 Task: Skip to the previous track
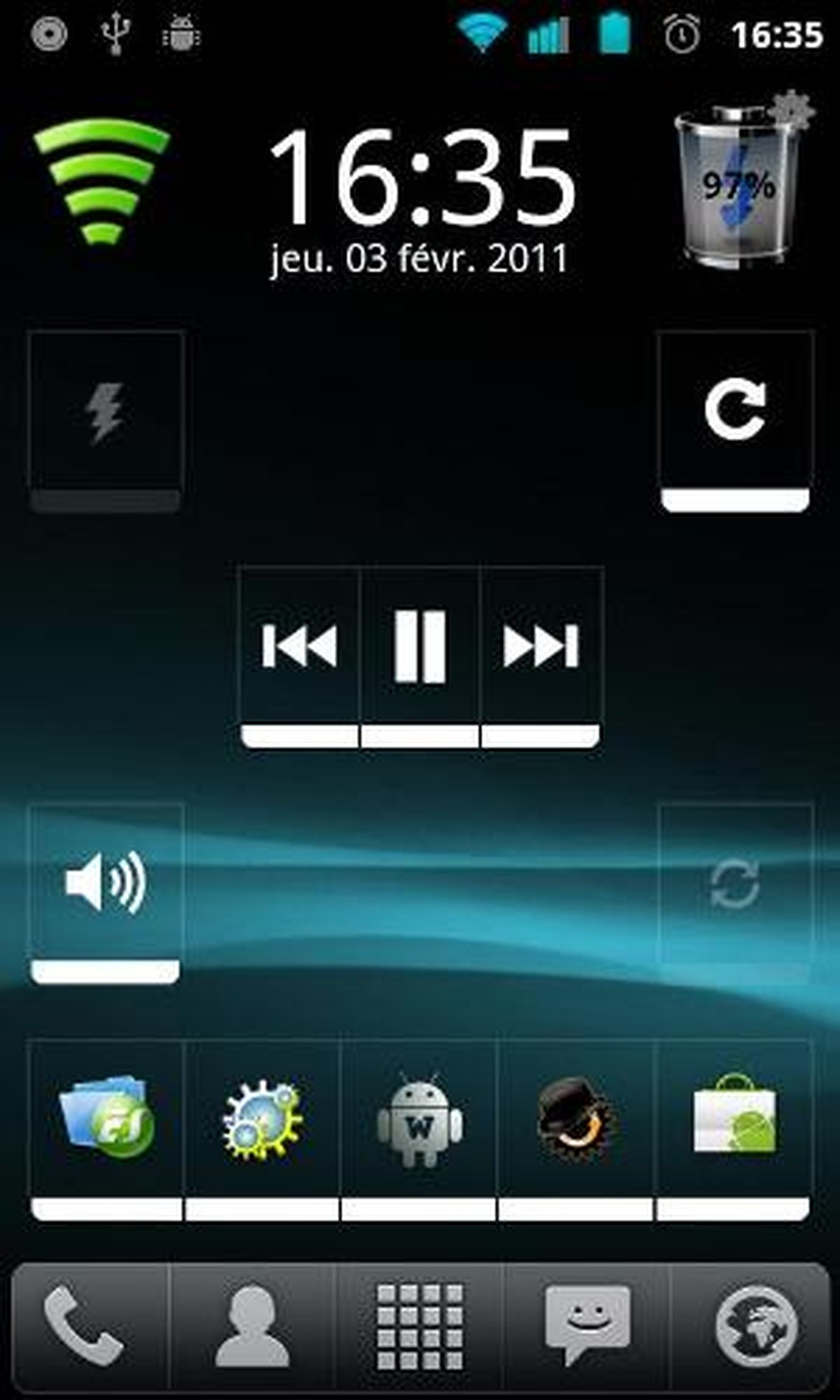point(300,647)
